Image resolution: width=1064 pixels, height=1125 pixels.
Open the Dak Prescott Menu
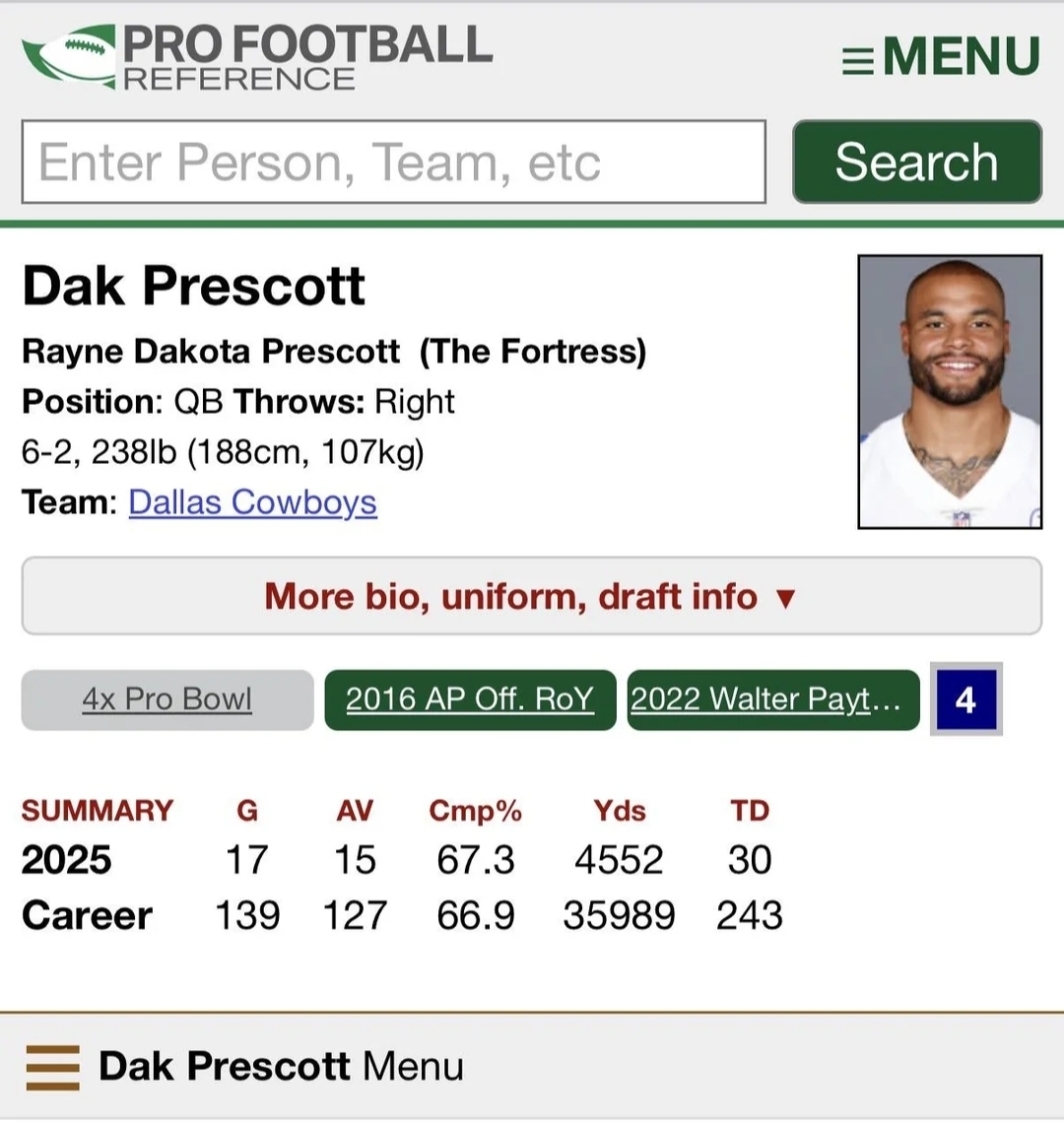point(246,1067)
